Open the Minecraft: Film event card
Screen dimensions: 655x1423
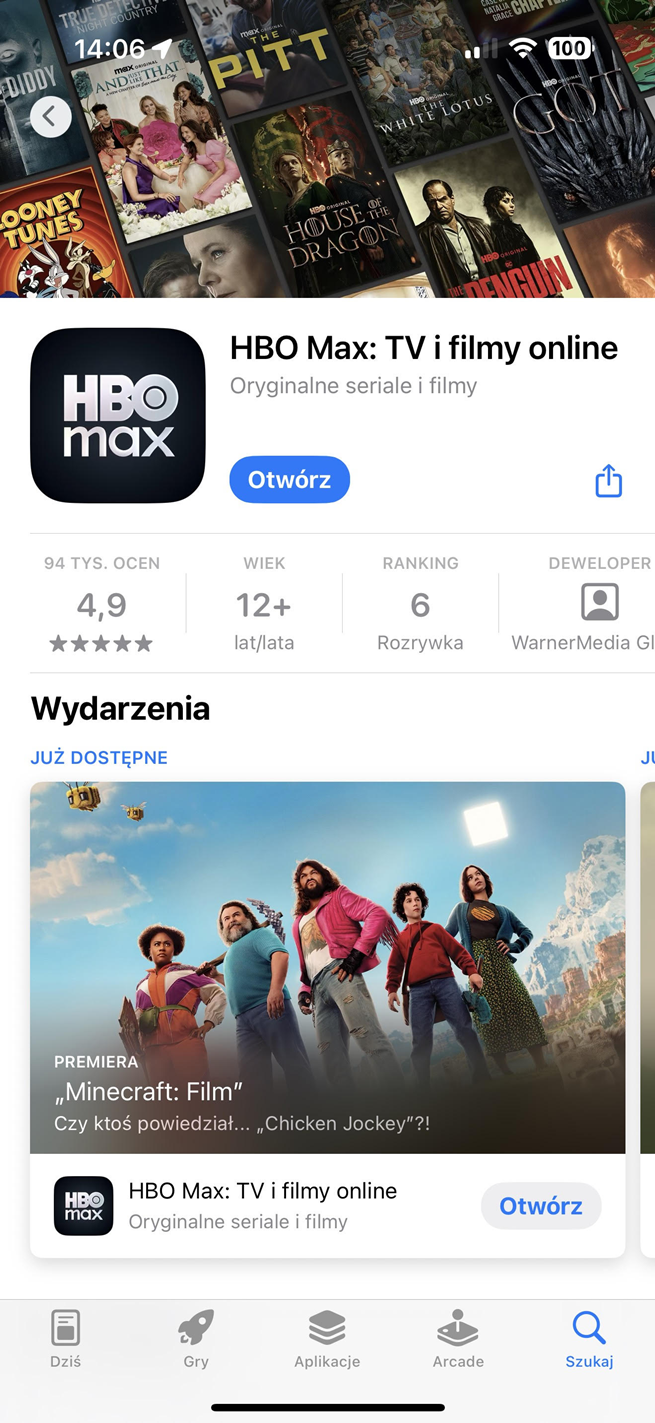[x=327, y=967]
